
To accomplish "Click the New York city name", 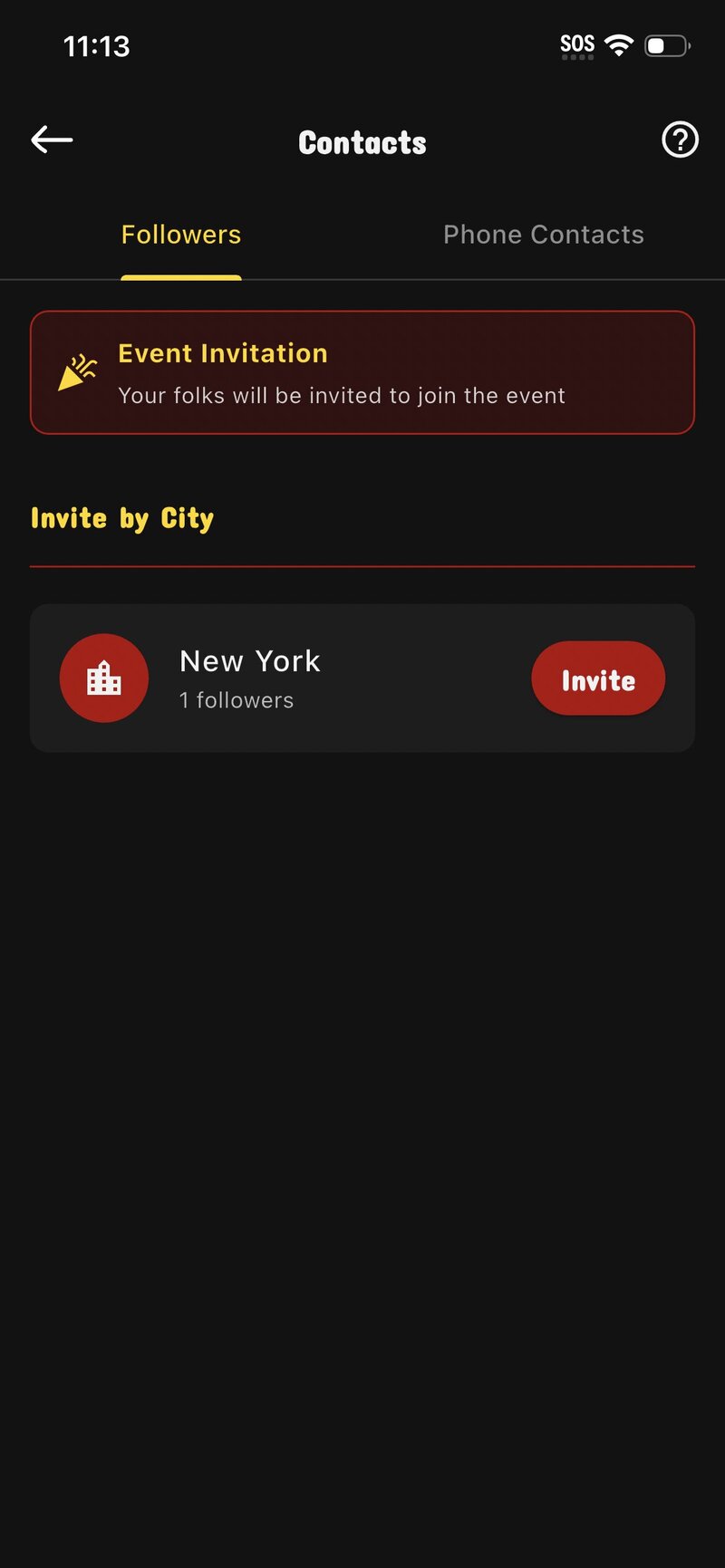I will click(249, 660).
